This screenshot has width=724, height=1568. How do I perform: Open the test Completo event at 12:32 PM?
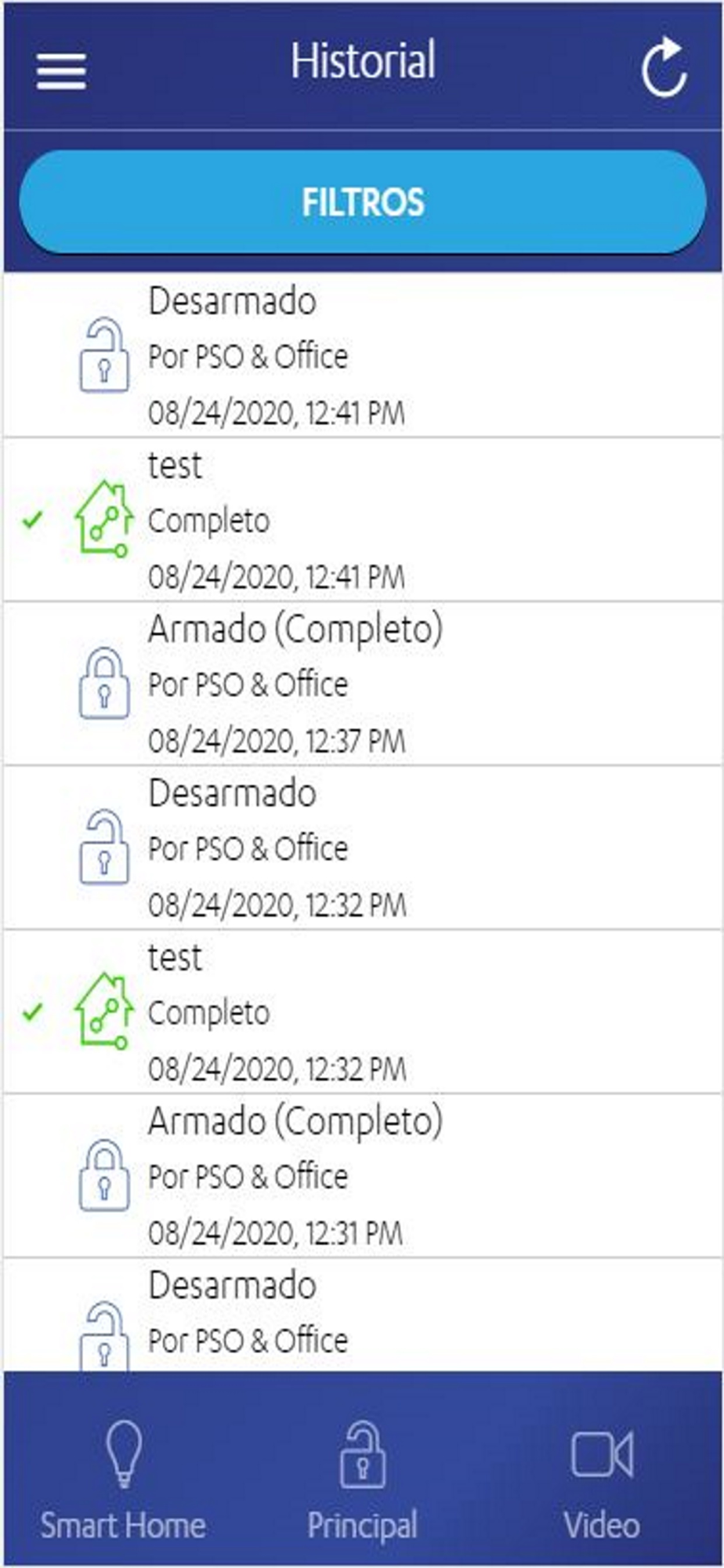pyautogui.click(x=362, y=1012)
